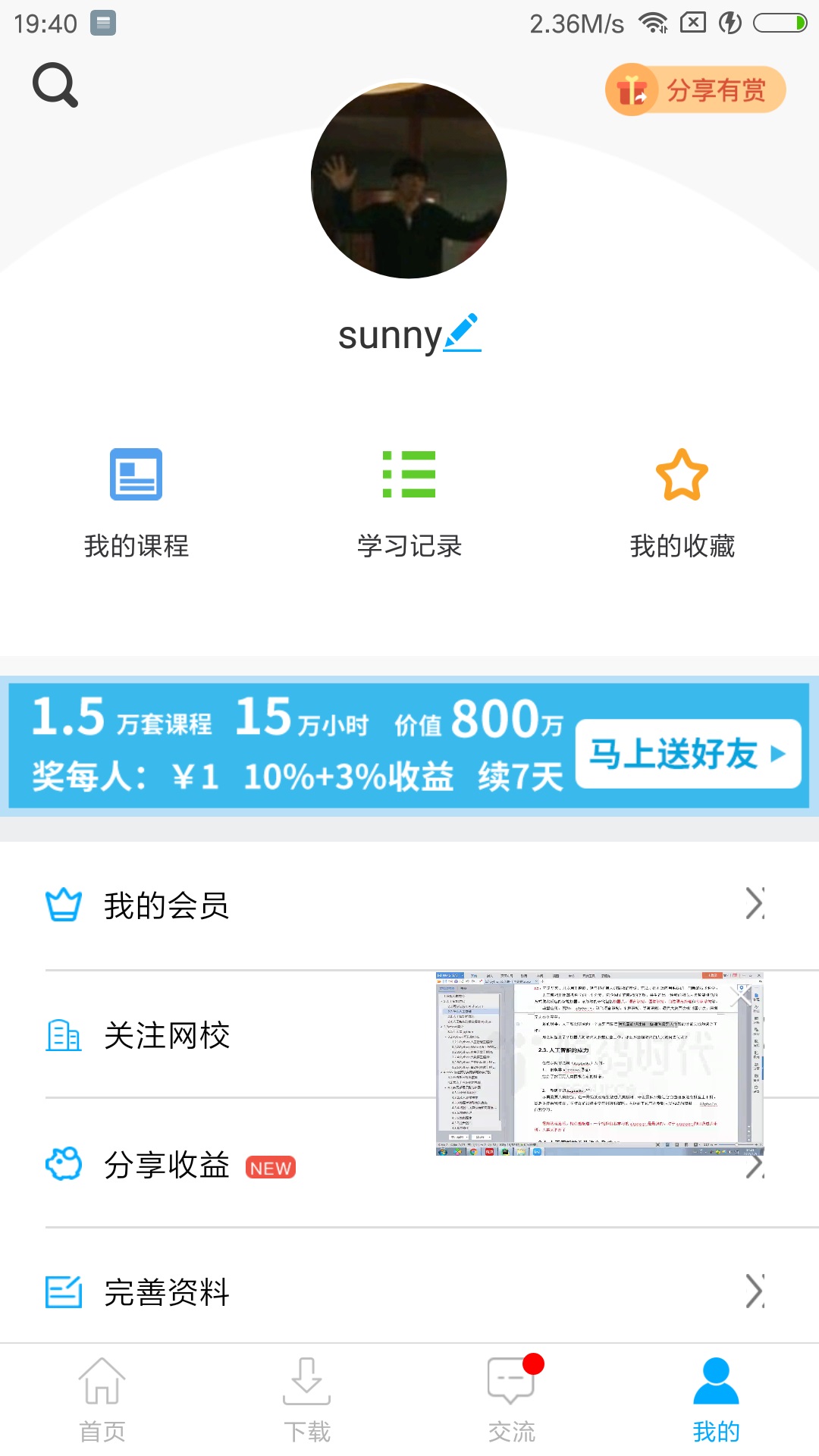Open the search magnifier icon
This screenshot has width=819, height=1456.
point(55,85)
